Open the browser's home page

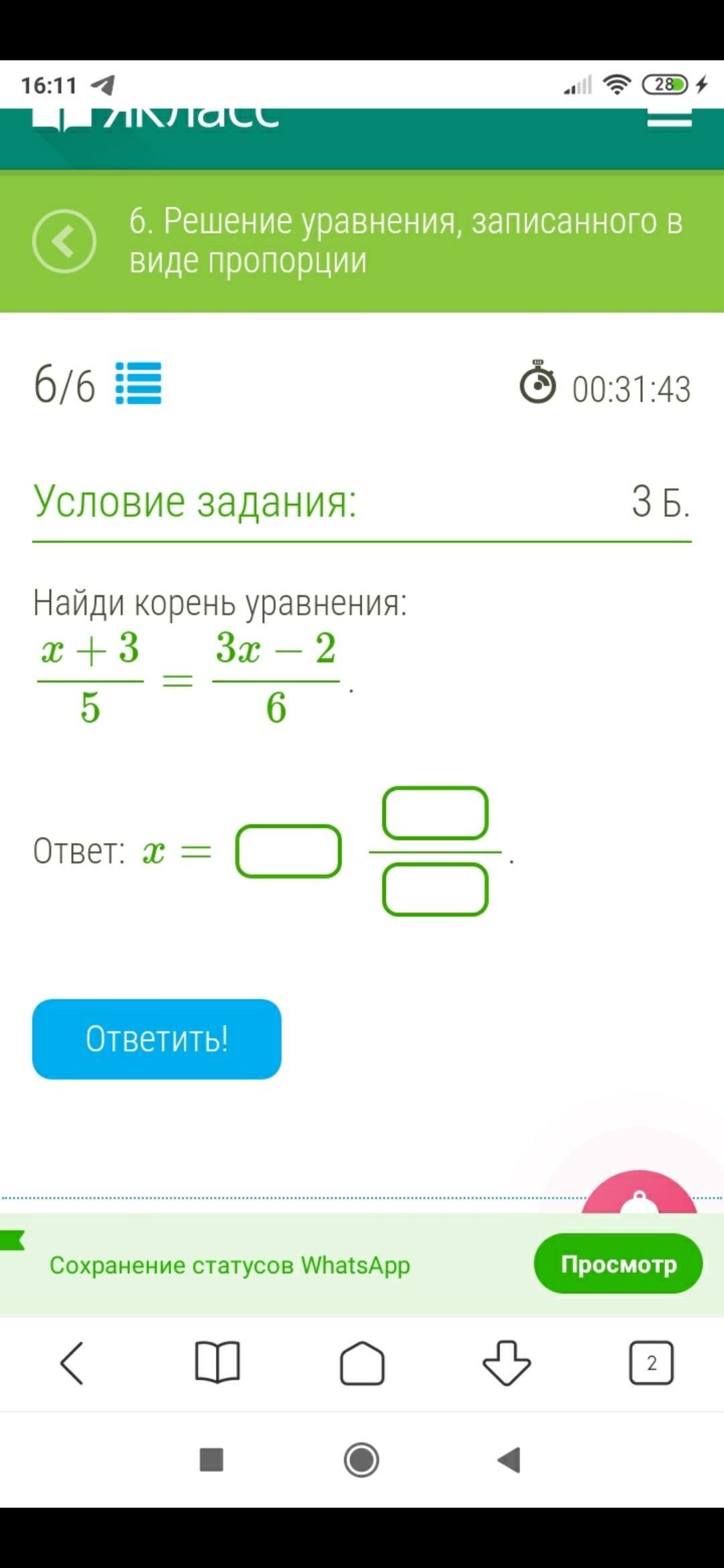[362, 1363]
